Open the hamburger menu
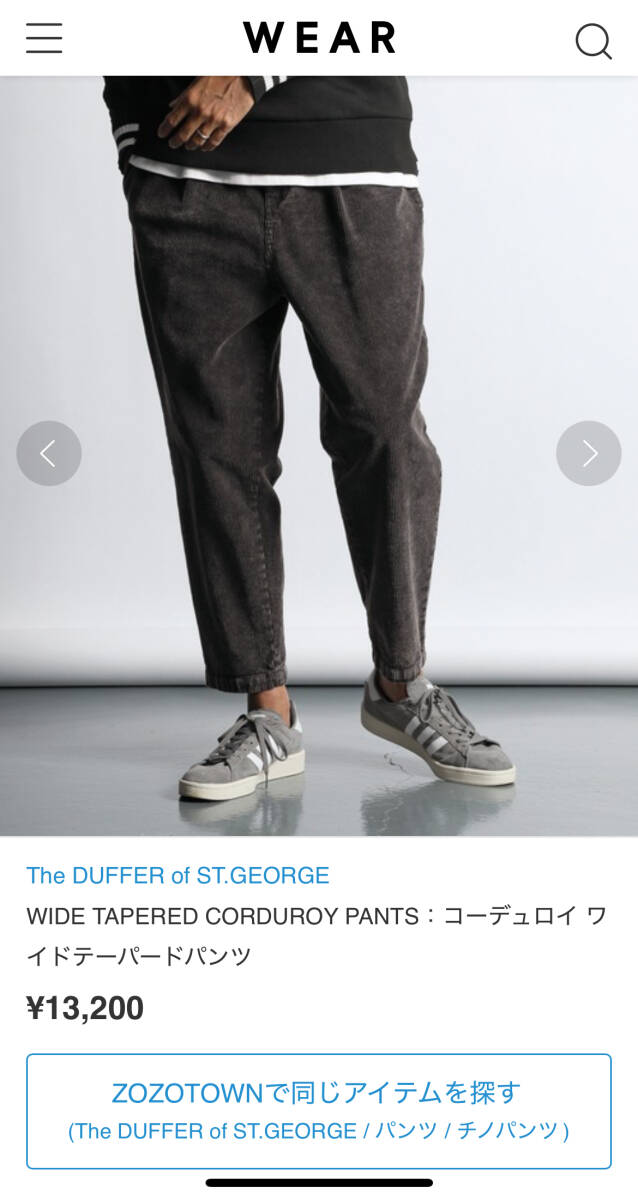The width and height of the screenshot is (638, 1200). tap(44, 38)
